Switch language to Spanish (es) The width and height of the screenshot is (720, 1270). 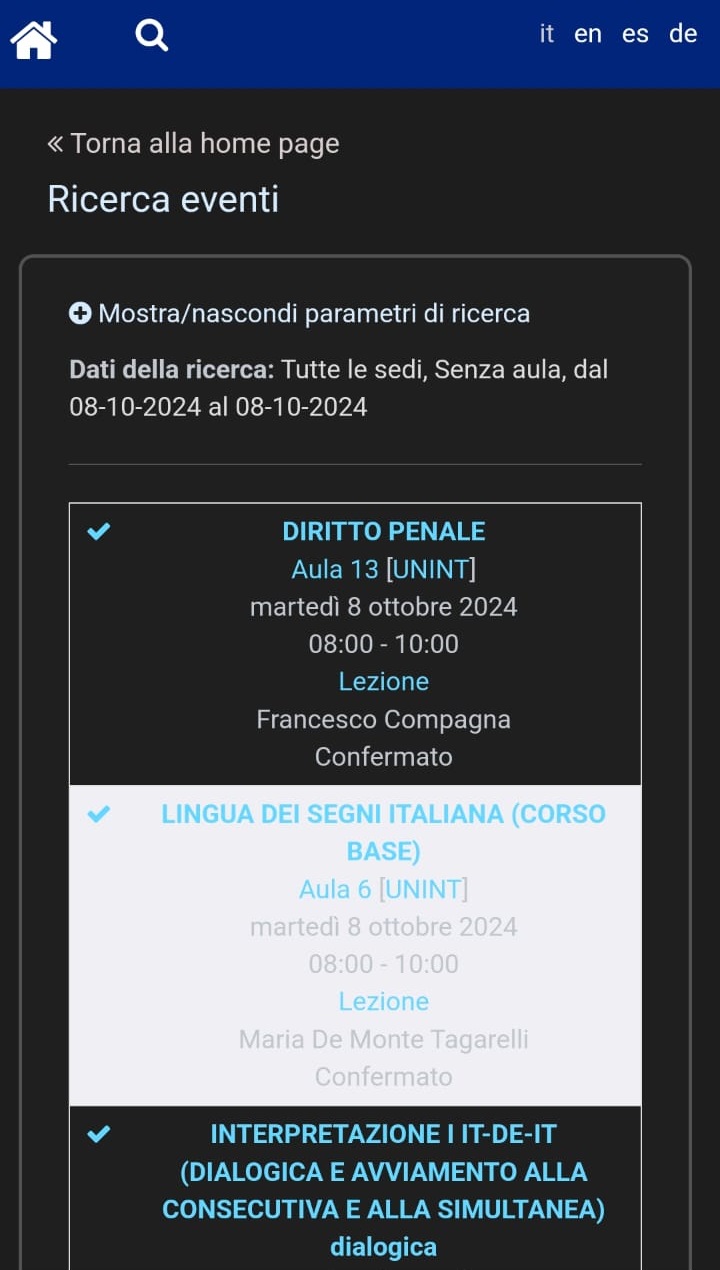pos(635,34)
